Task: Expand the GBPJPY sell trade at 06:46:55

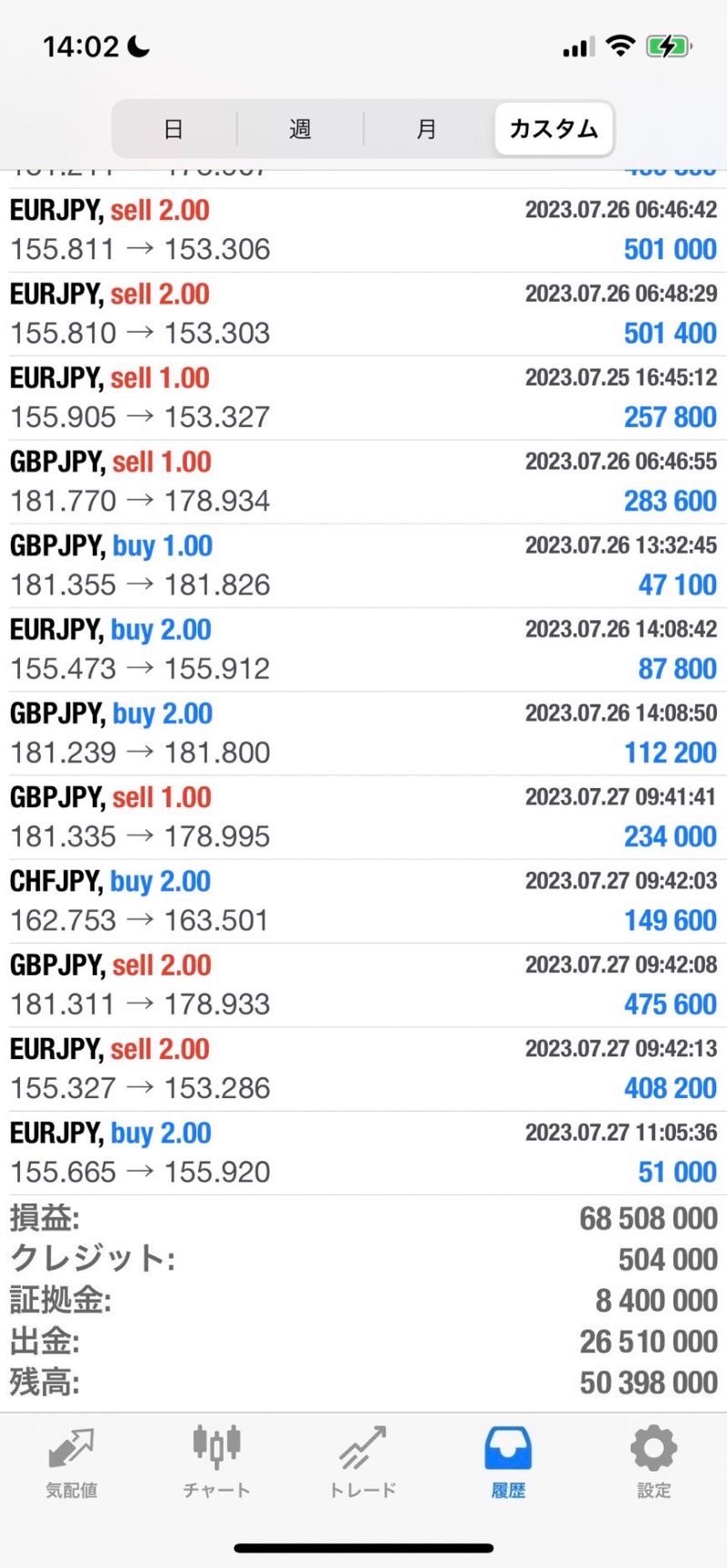Action: [x=363, y=482]
